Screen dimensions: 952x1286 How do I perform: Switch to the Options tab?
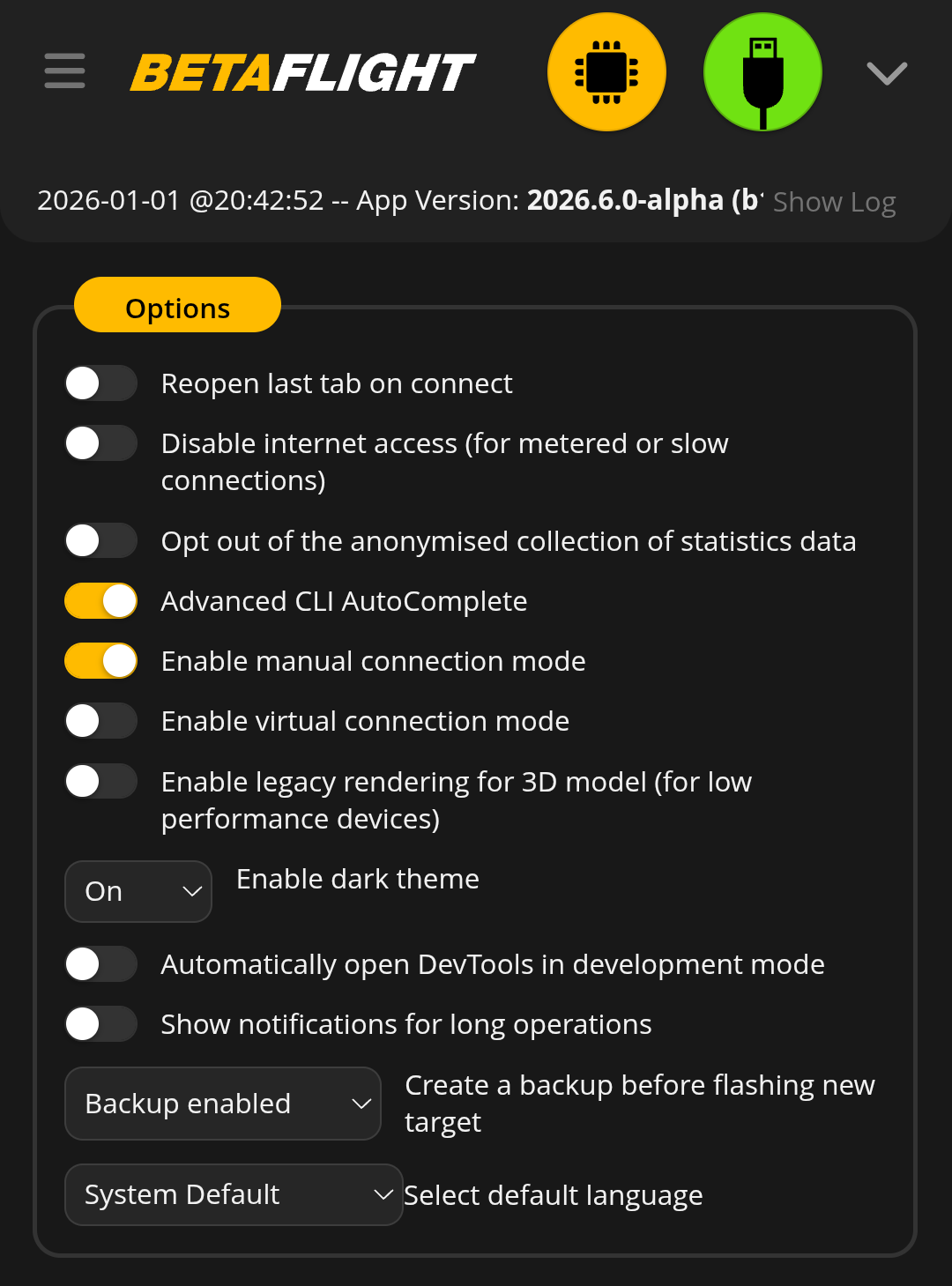click(x=176, y=307)
